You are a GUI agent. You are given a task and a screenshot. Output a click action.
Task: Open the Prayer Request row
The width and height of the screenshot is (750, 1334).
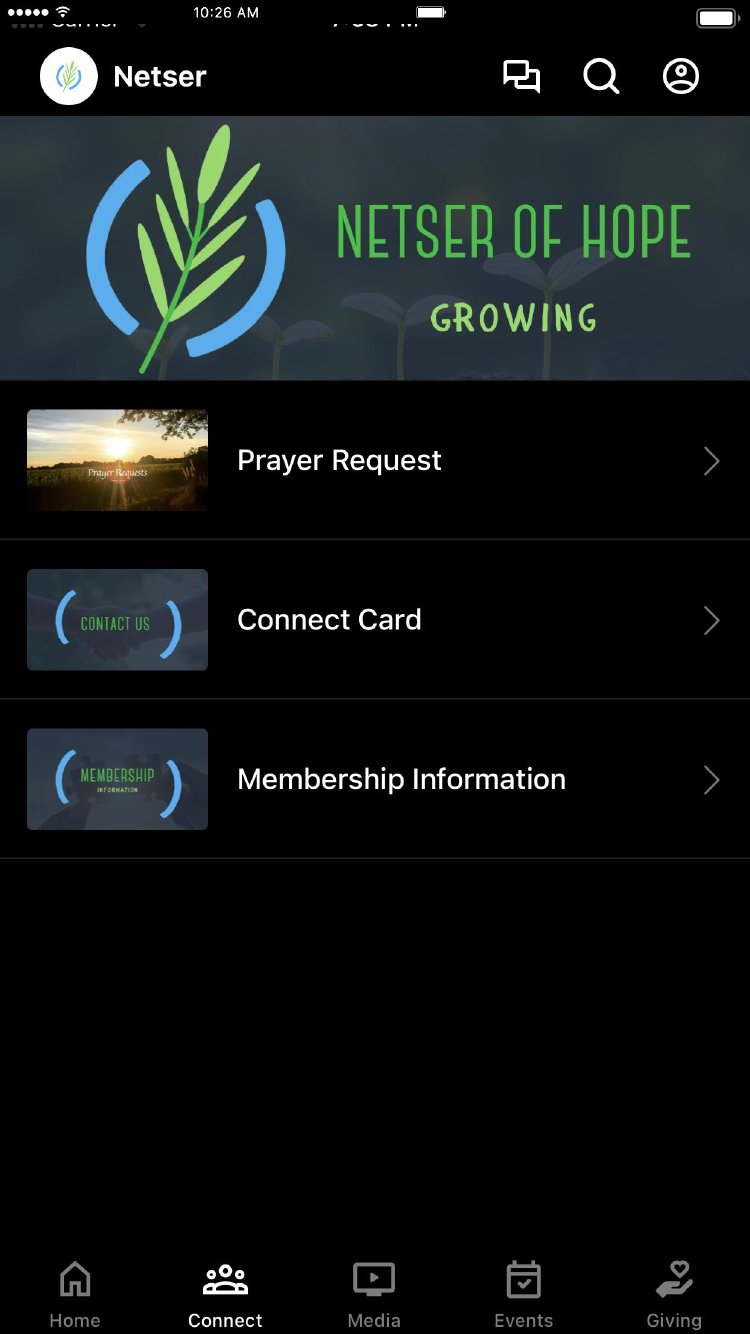pos(375,461)
